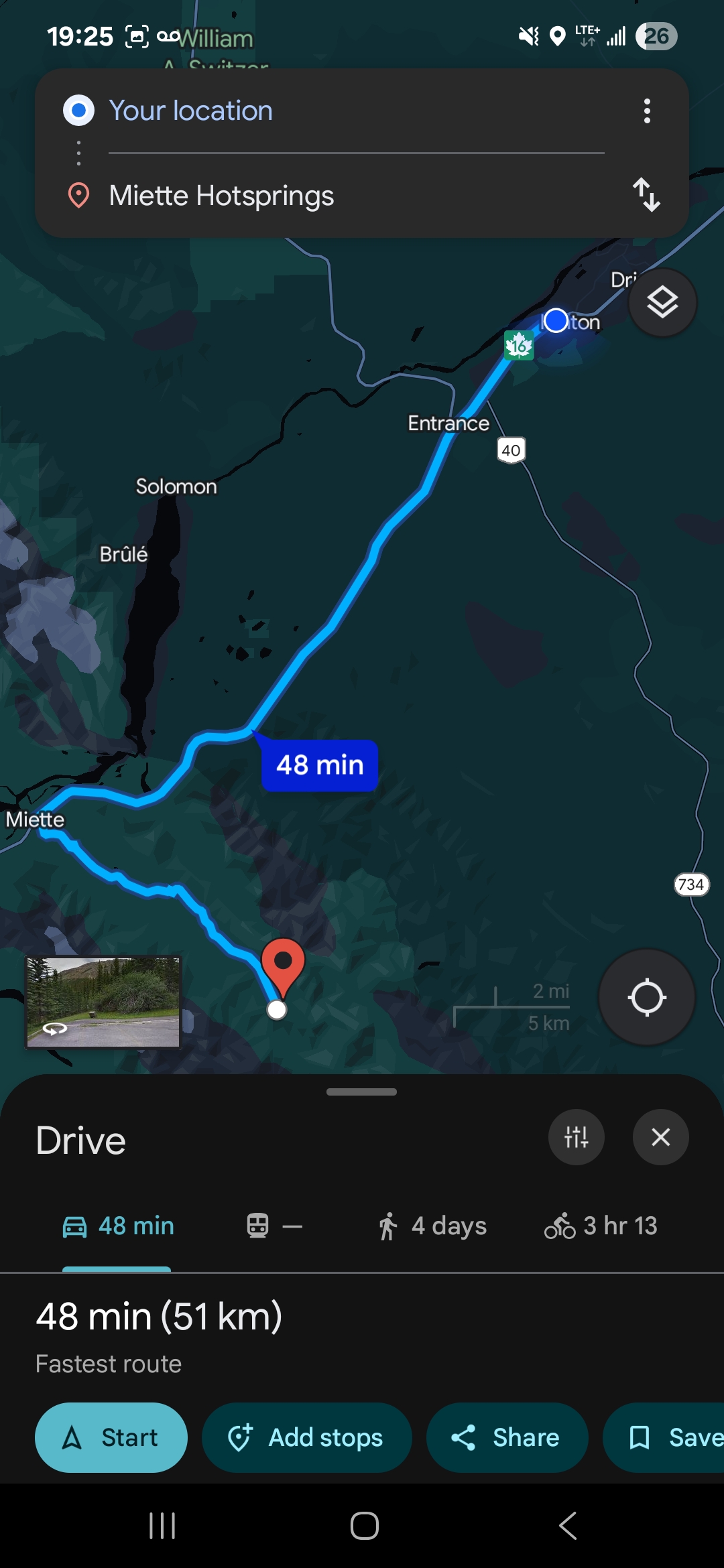
Task: Go back using system navigation
Action: click(x=568, y=1526)
